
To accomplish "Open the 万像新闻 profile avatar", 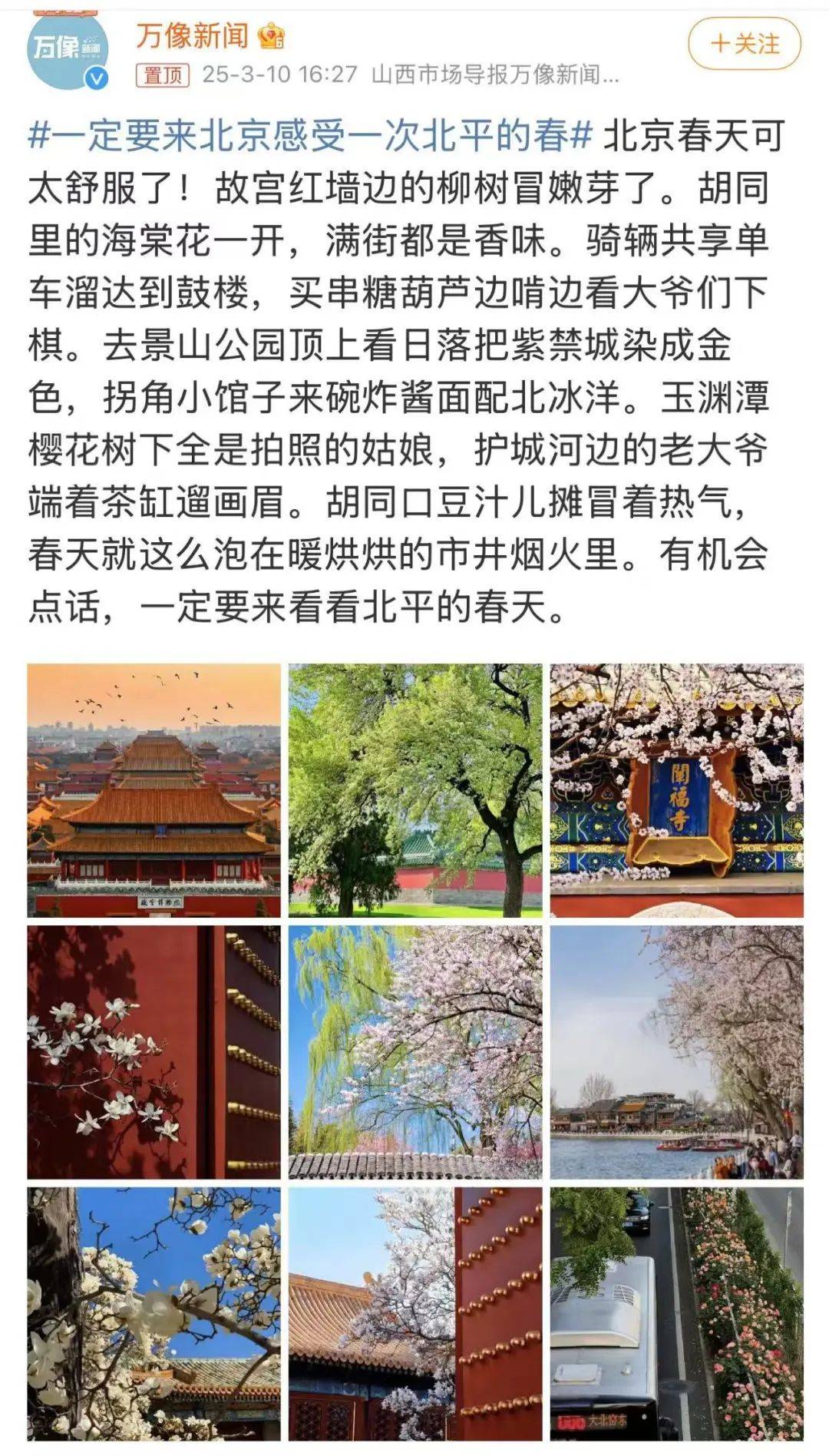I will 68,50.
